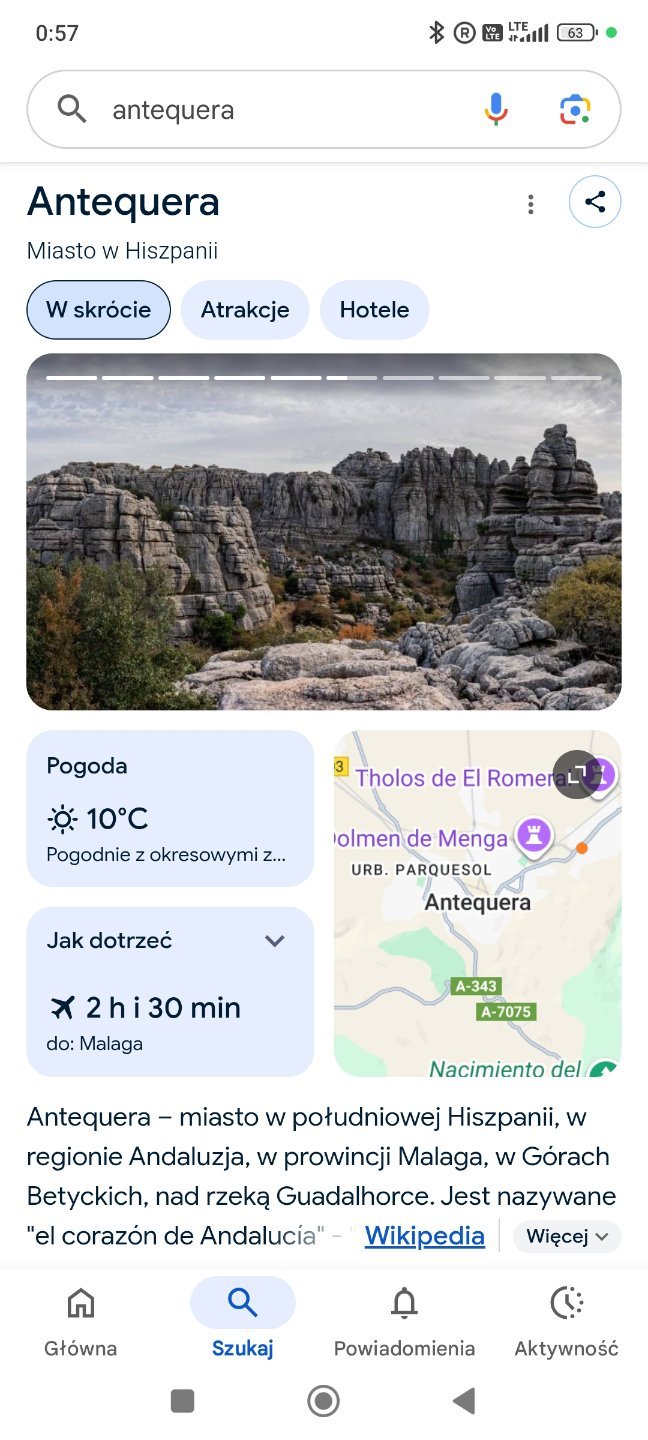Open the three-dot menu beside Antequera
This screenshot has width=648, height=1440.
[x=530, y=204]
